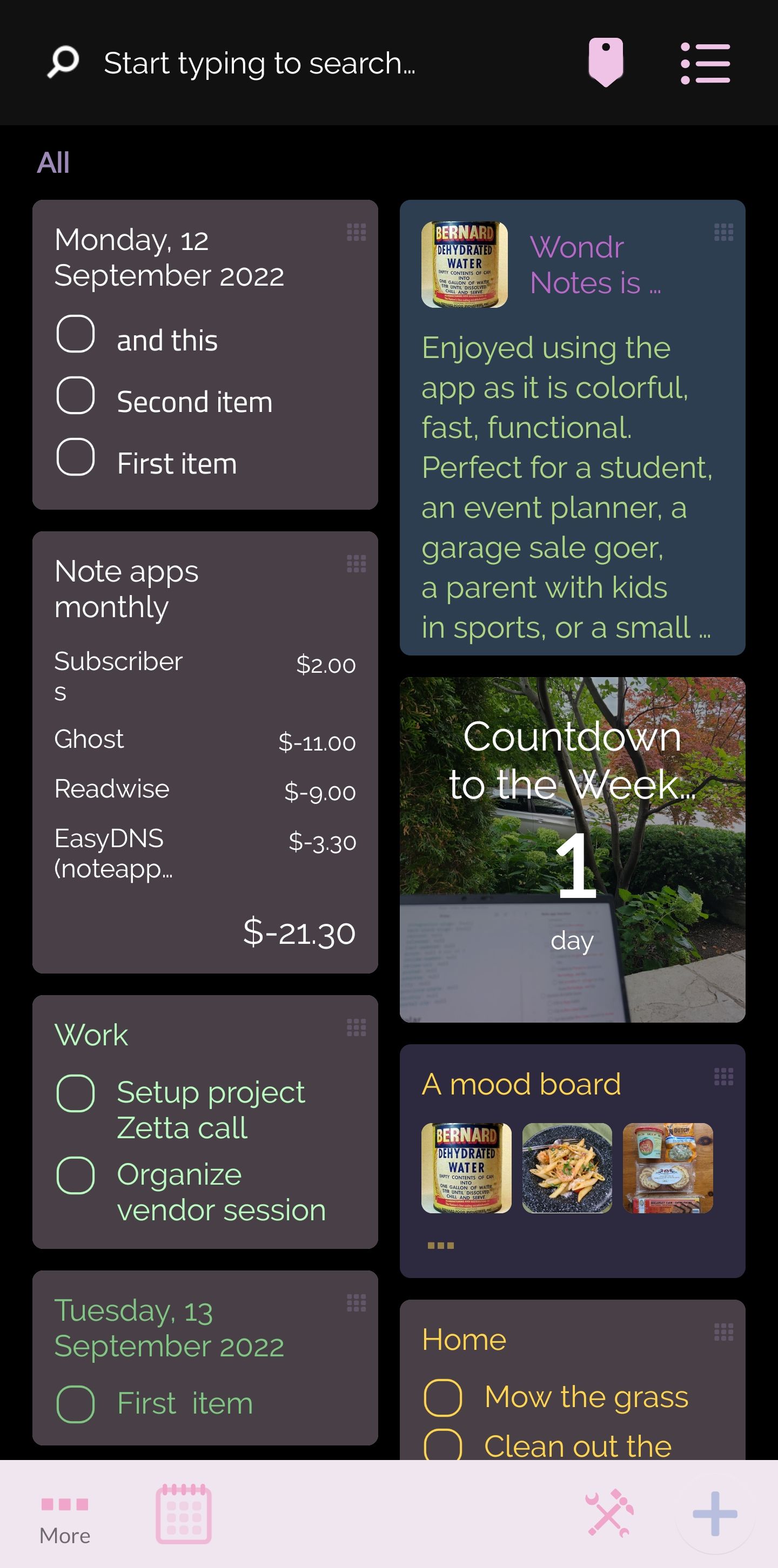
Task: Check off 'Organize vendor session'
Action: [76, 1175]
